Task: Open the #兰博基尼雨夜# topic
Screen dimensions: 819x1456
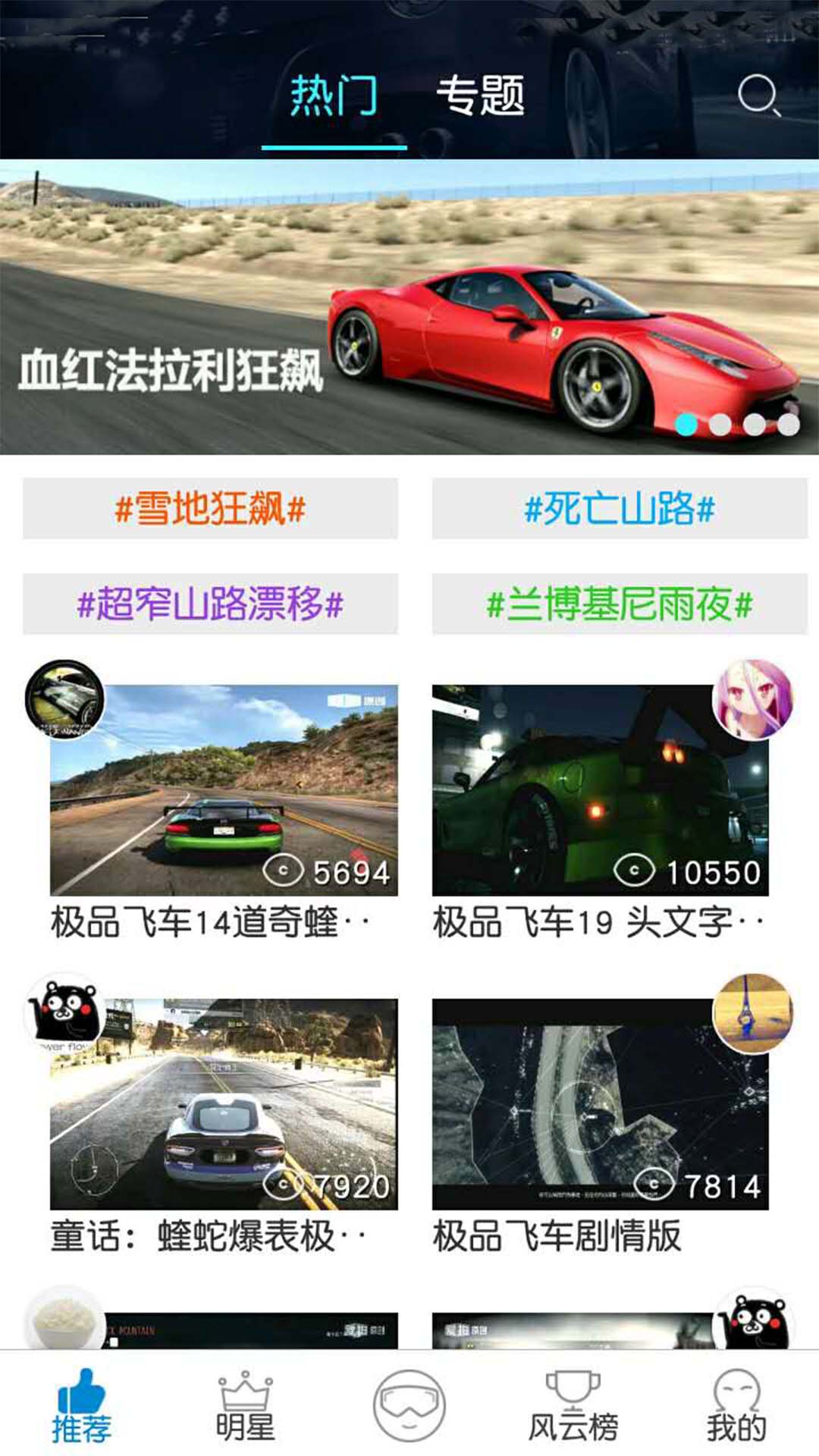Action: (620, 604)
